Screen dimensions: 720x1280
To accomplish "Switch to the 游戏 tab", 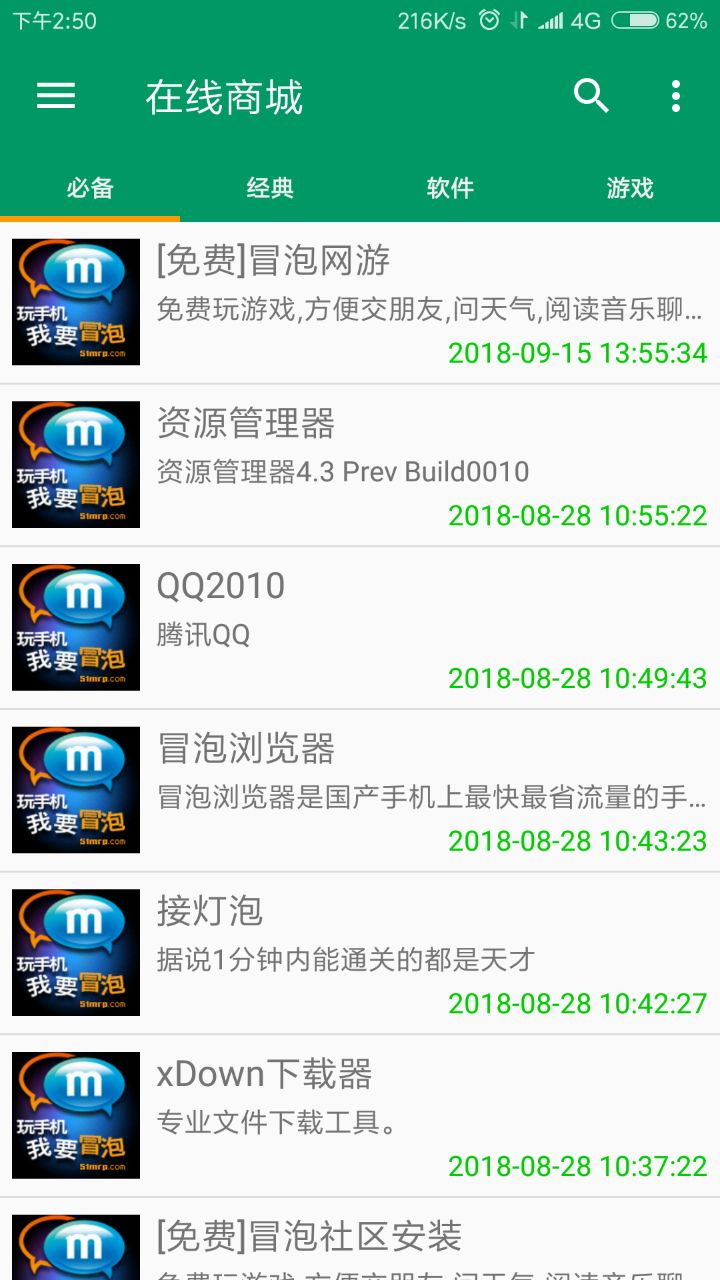I will [x=630, y=188].
